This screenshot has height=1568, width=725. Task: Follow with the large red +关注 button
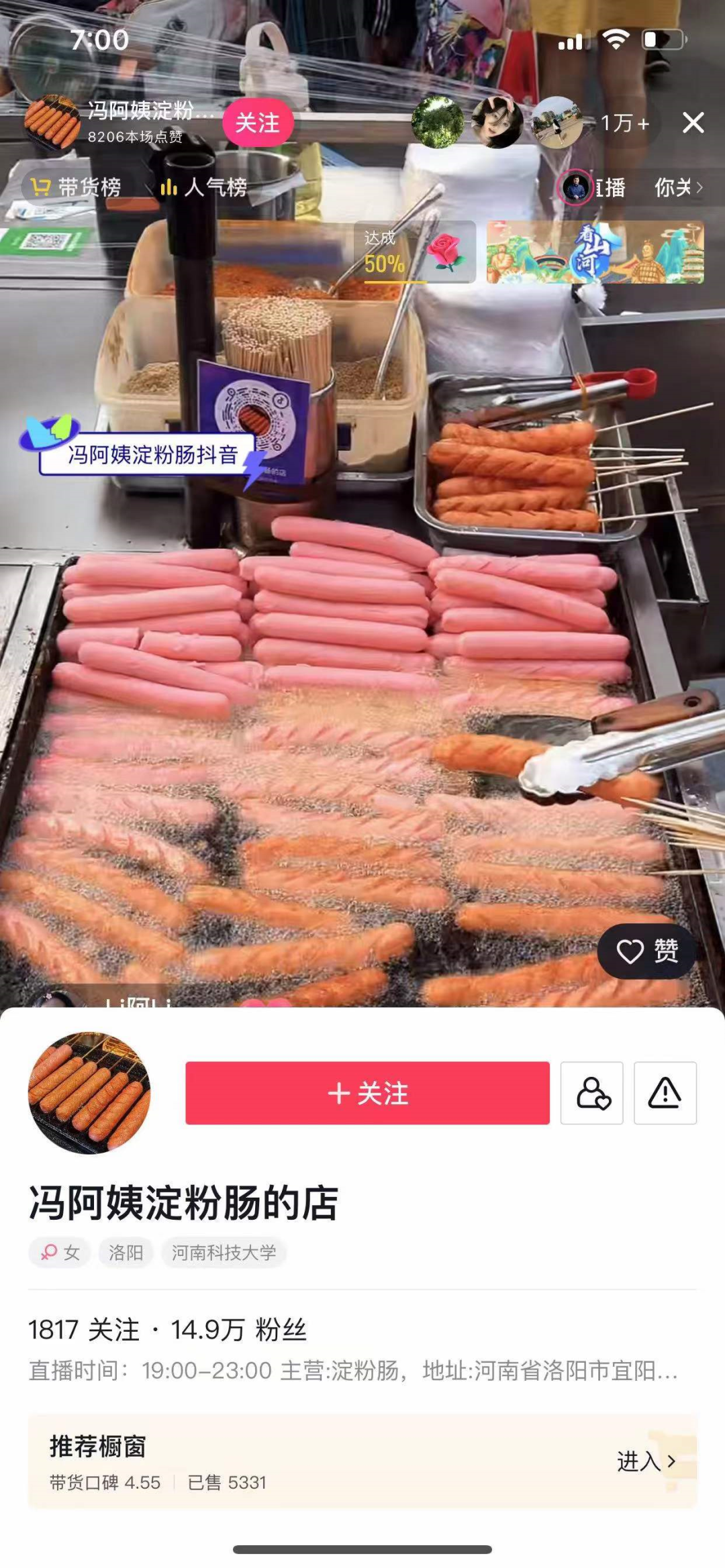click(367, 1093)
